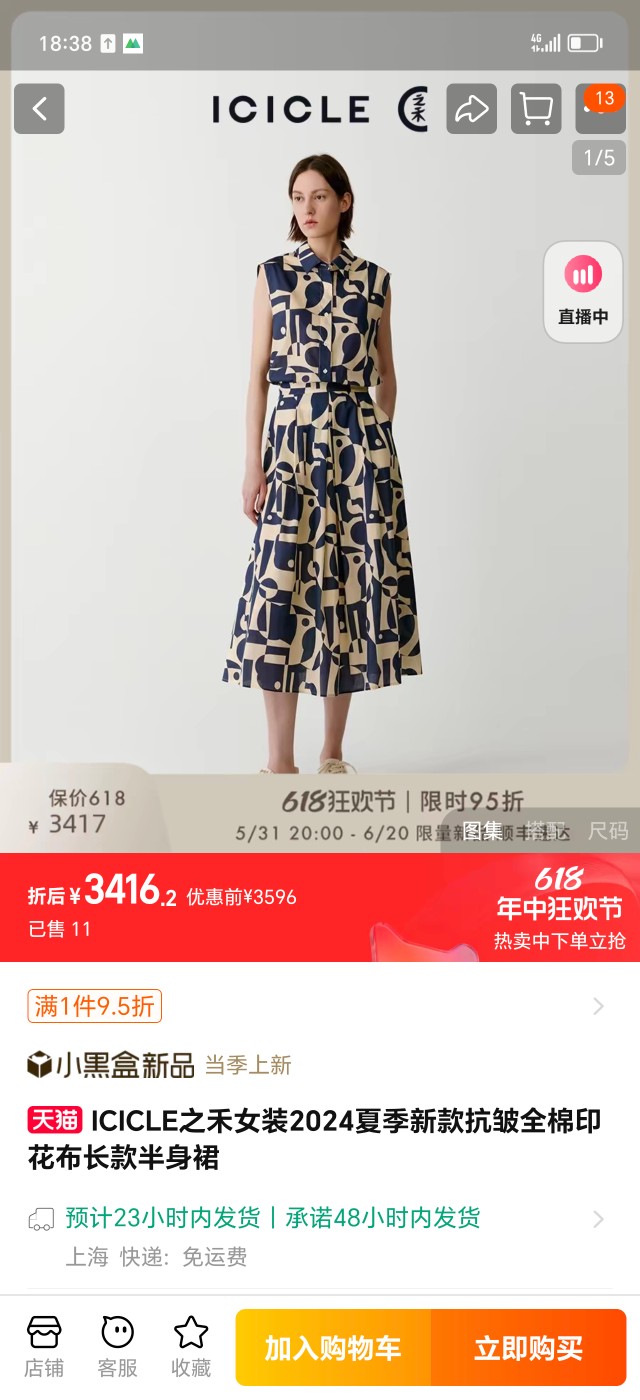Expand the 满1件9.5折 discount row
This screenshot has width=640, height=1400.
click(x=598, y=1006)
